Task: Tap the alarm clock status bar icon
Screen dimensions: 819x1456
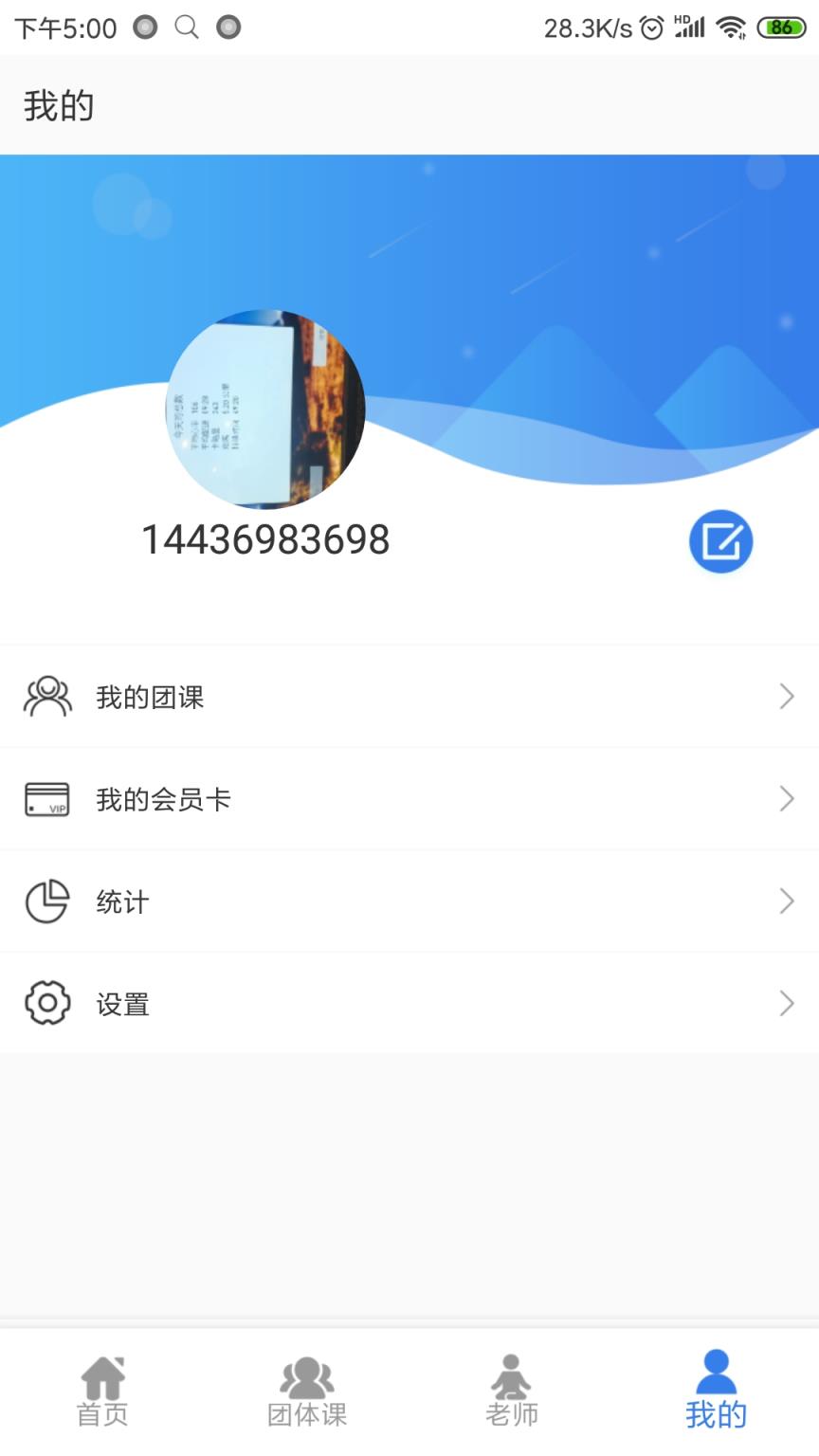Action: click(650, 27)
